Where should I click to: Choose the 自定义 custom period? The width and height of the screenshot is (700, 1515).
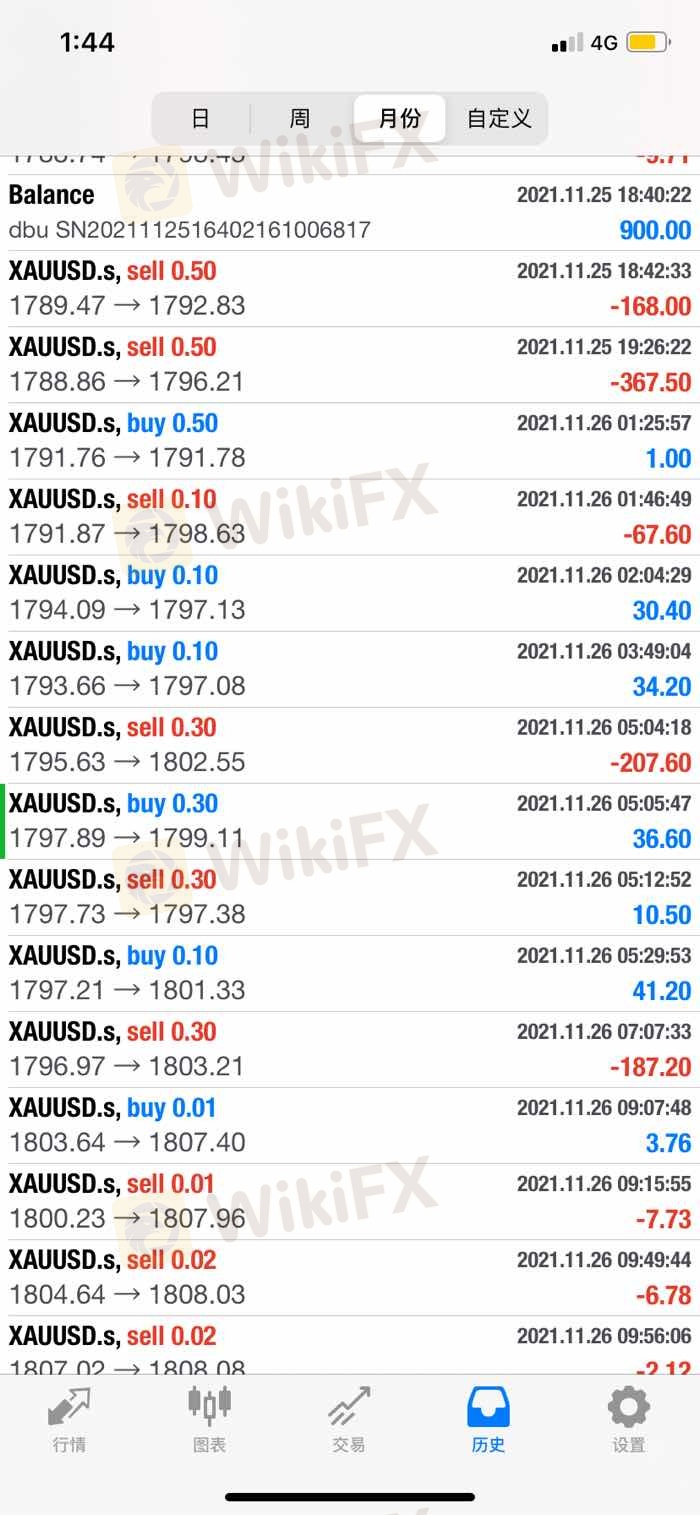498,119
